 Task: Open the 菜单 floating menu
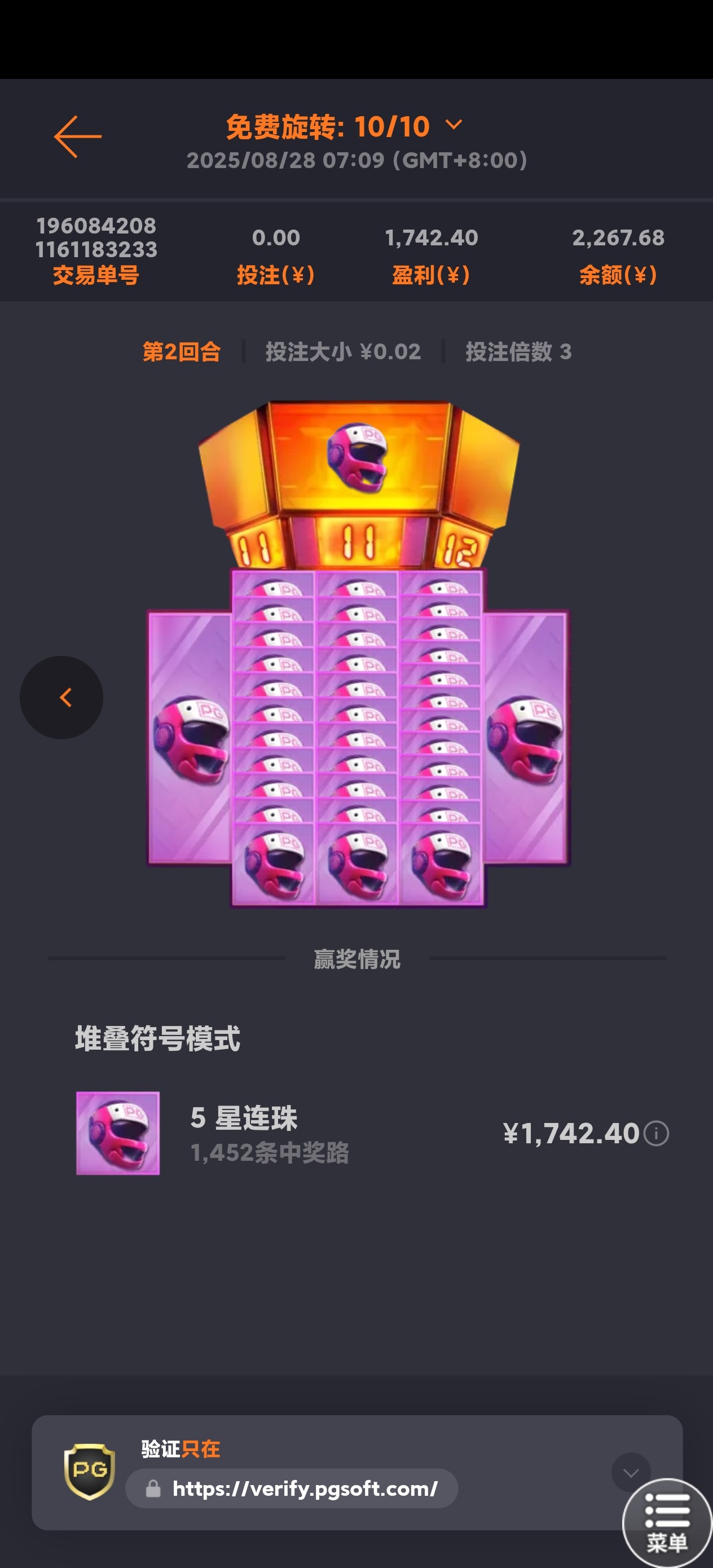667,1523
